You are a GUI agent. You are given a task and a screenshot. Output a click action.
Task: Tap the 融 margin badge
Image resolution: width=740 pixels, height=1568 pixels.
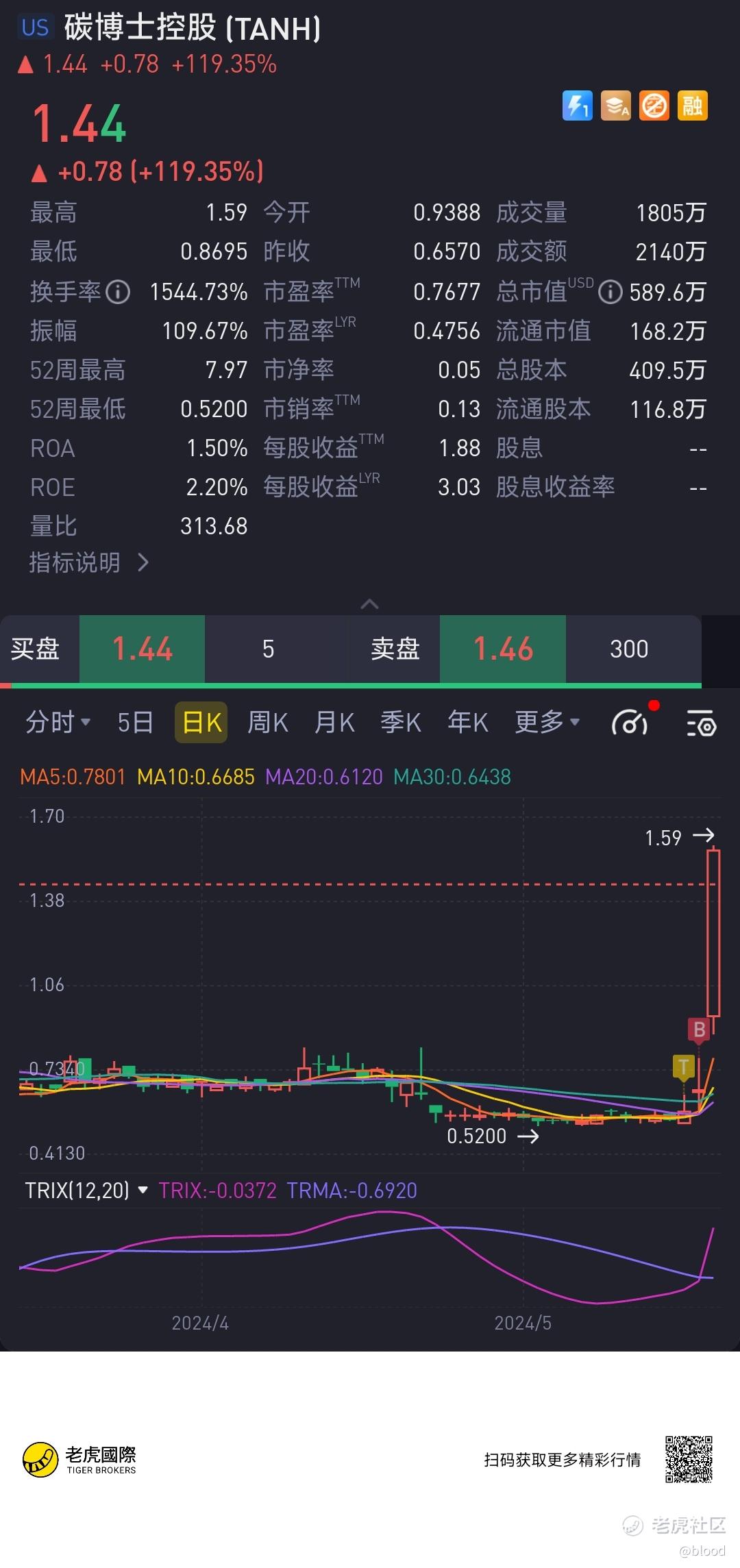(692, 106)
